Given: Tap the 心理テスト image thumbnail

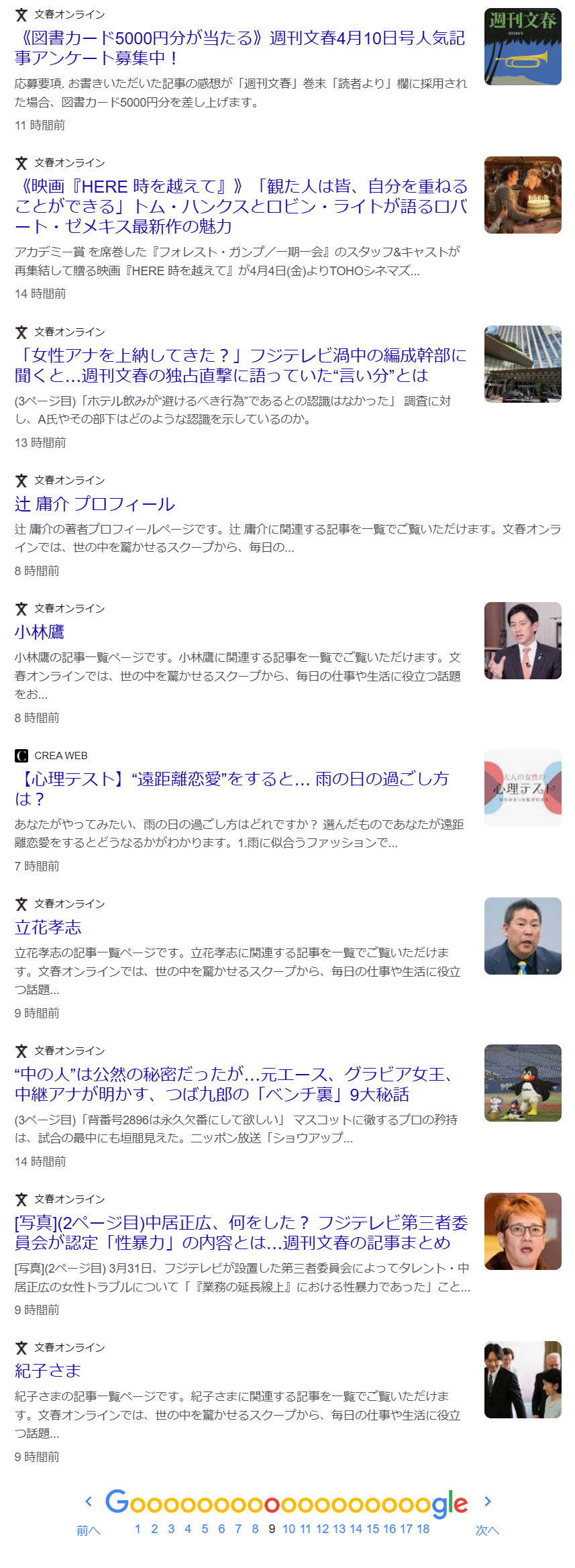Looking at the screenshot, I should pyautogui.click(x=523, y=787).
